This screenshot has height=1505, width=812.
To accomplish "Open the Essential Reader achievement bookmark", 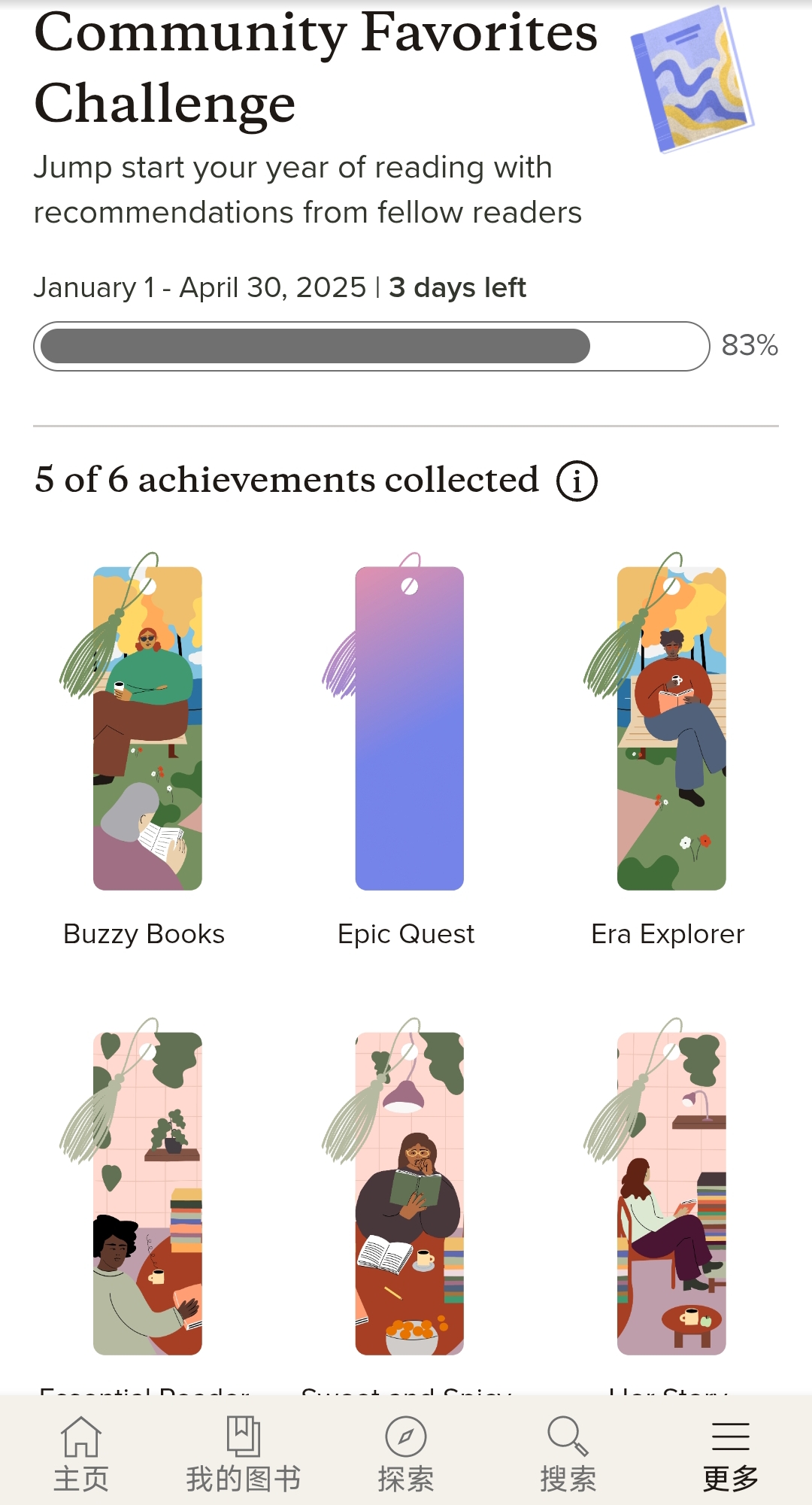I will point(147,1193).
